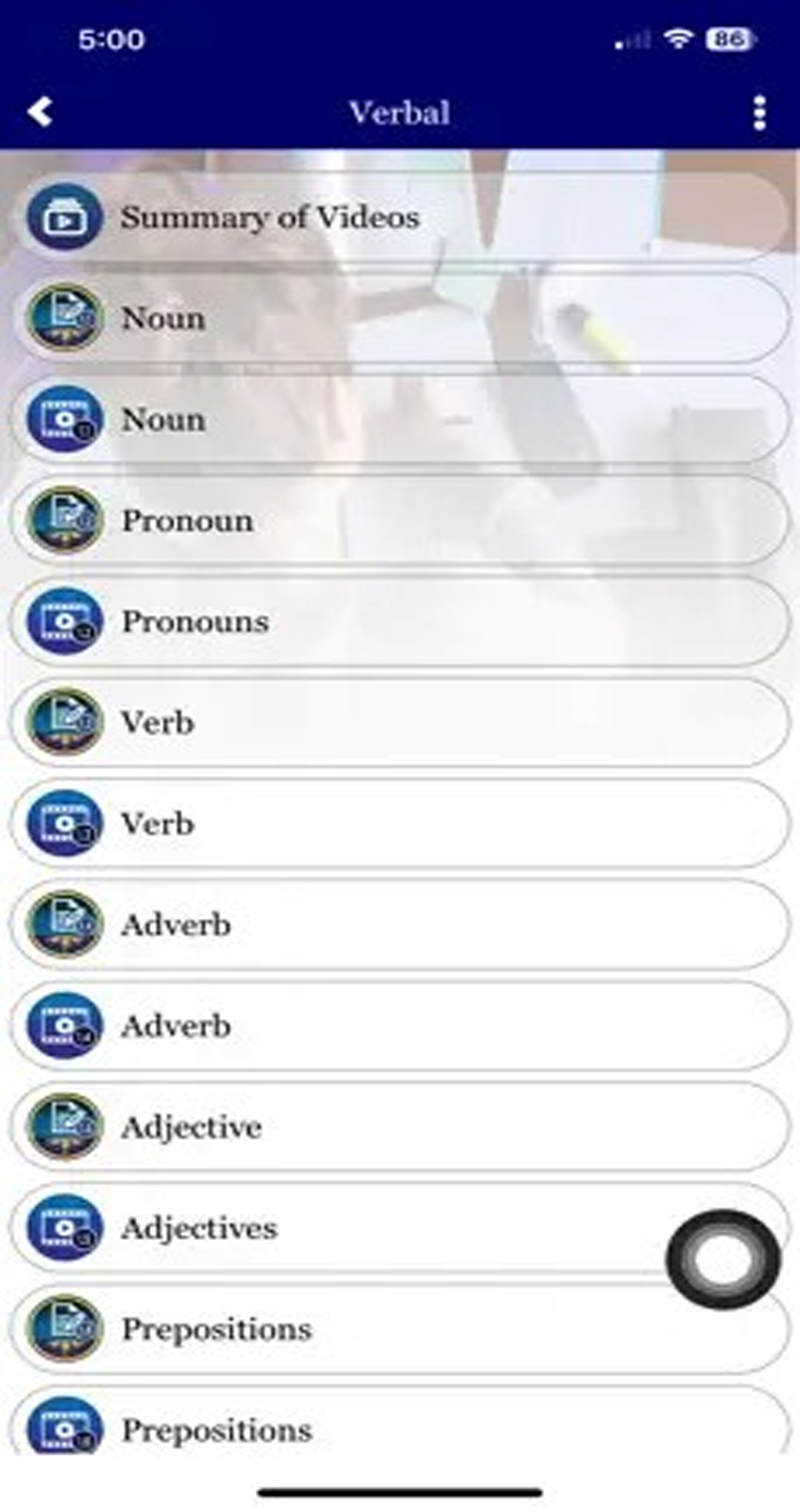Screen dimensions: 800x1512
Task: Open the Verb video row with blue icon
Action: click(x=400, y=823)
